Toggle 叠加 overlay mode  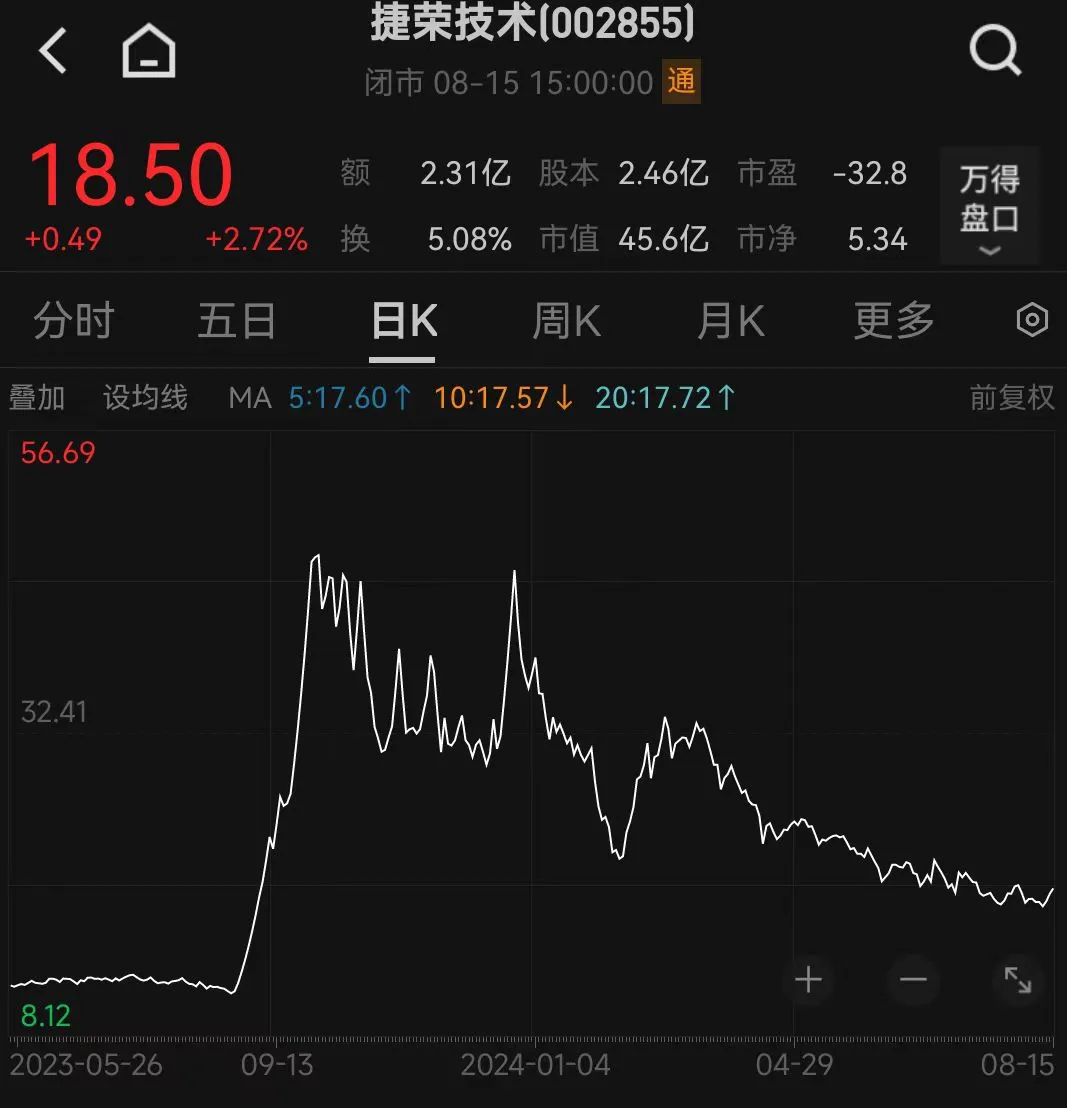36,397
